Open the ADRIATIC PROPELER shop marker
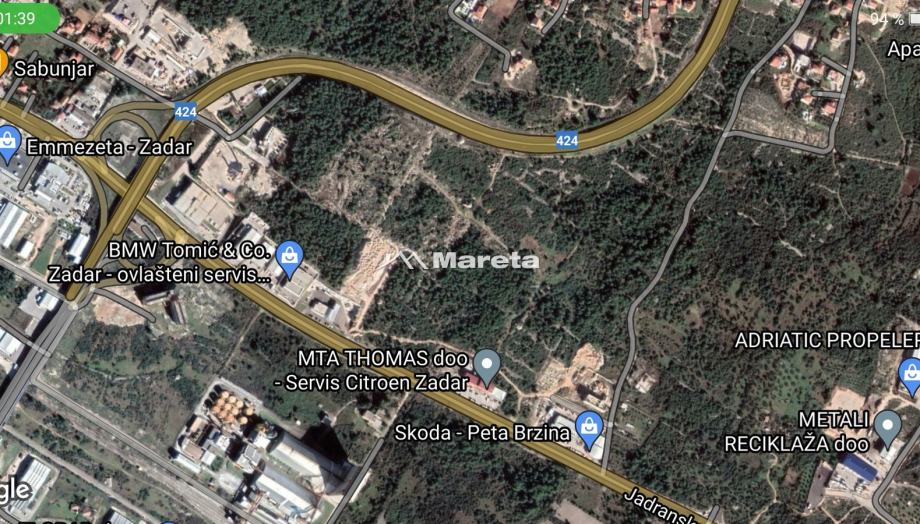The image size is (920, 524). (909, 374)
